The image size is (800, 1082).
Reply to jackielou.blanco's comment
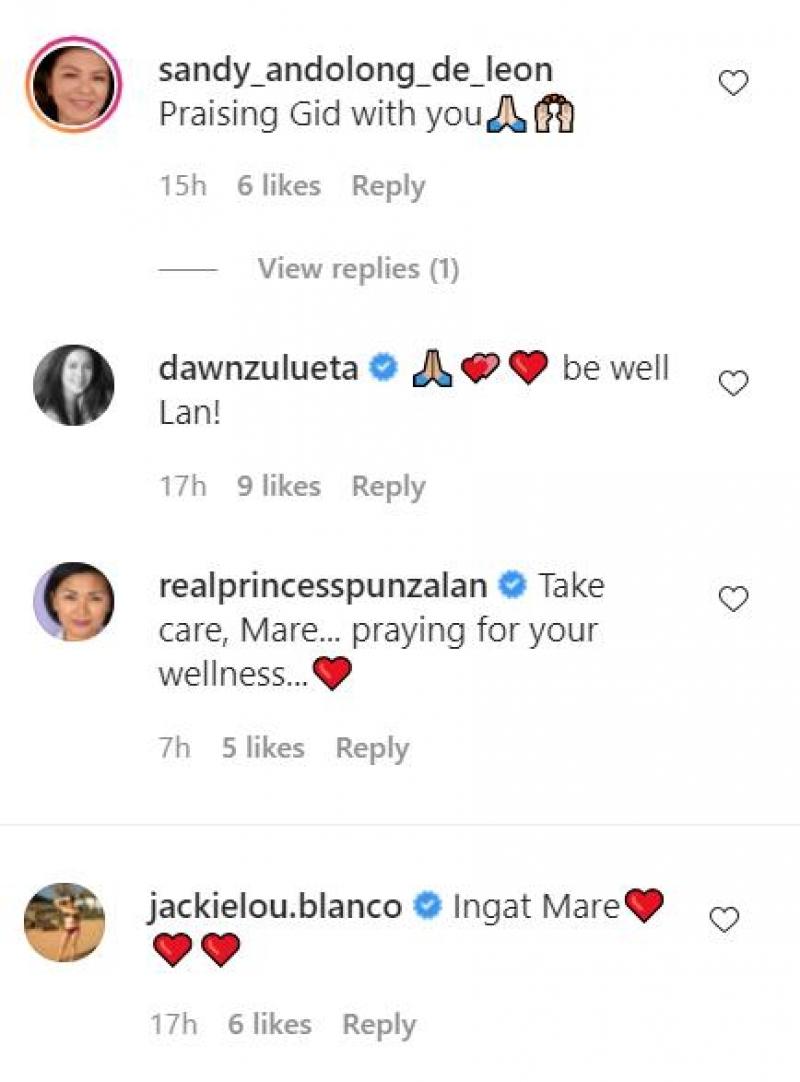click(x=379, y=1025)
